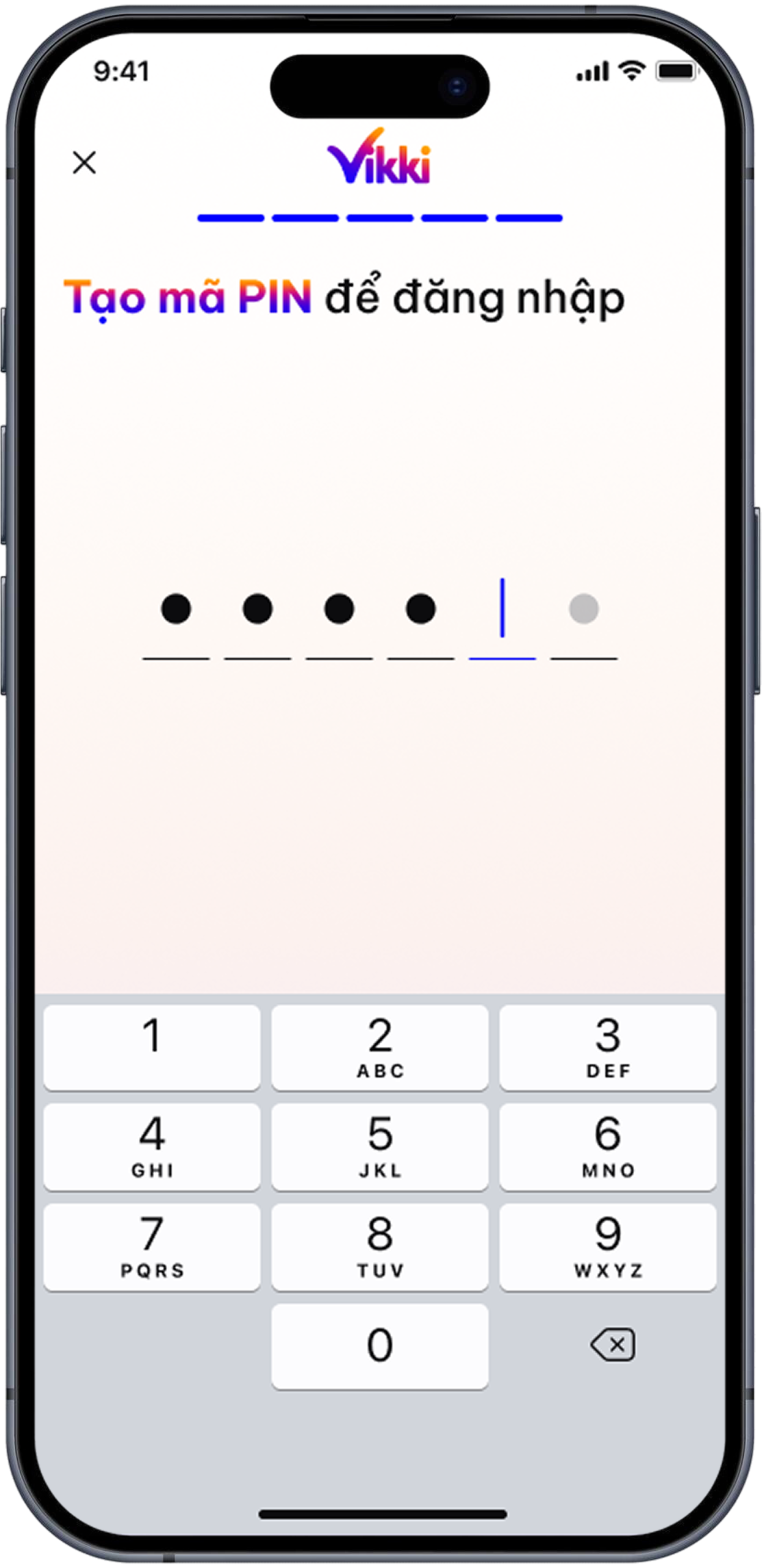The width and height of the screenshot is (767, 1568).
Task: Enter digit 2 on the keypad
Action: coord(380,1047)
